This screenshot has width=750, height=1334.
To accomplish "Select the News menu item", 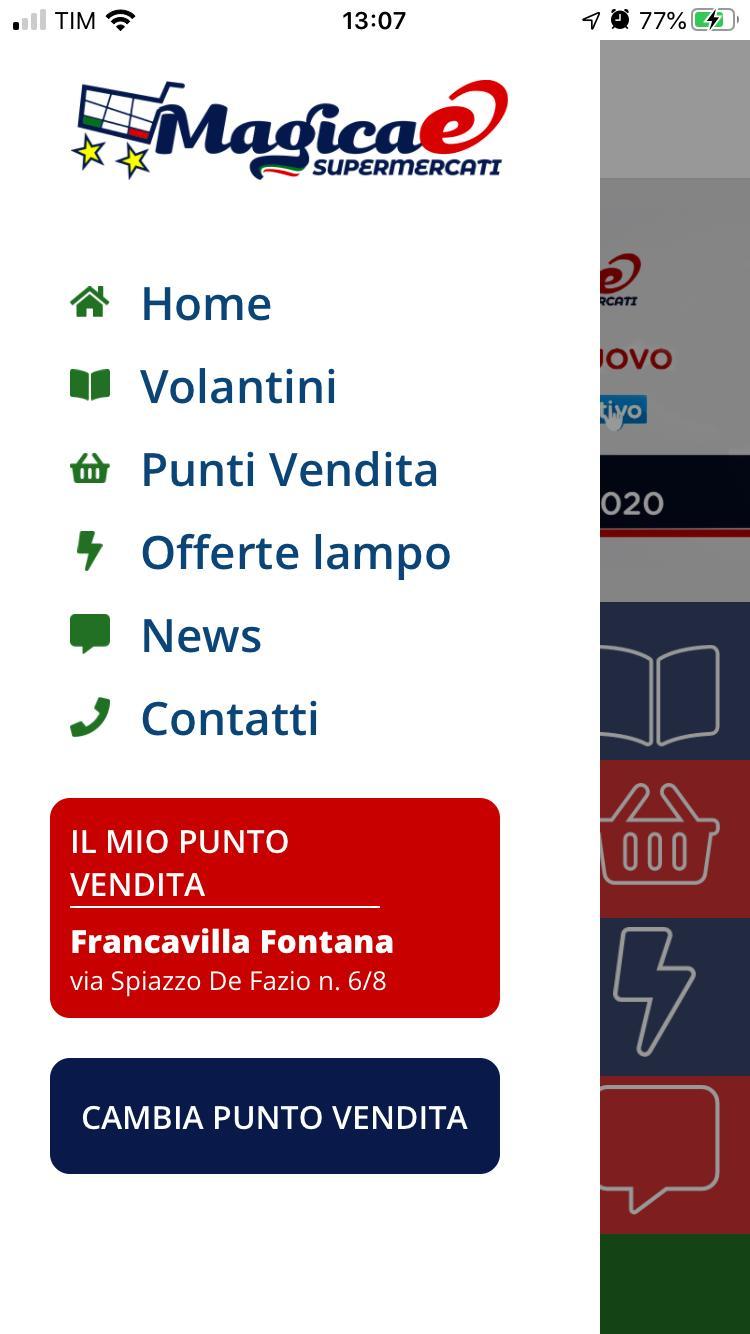I will pos(166,635).
